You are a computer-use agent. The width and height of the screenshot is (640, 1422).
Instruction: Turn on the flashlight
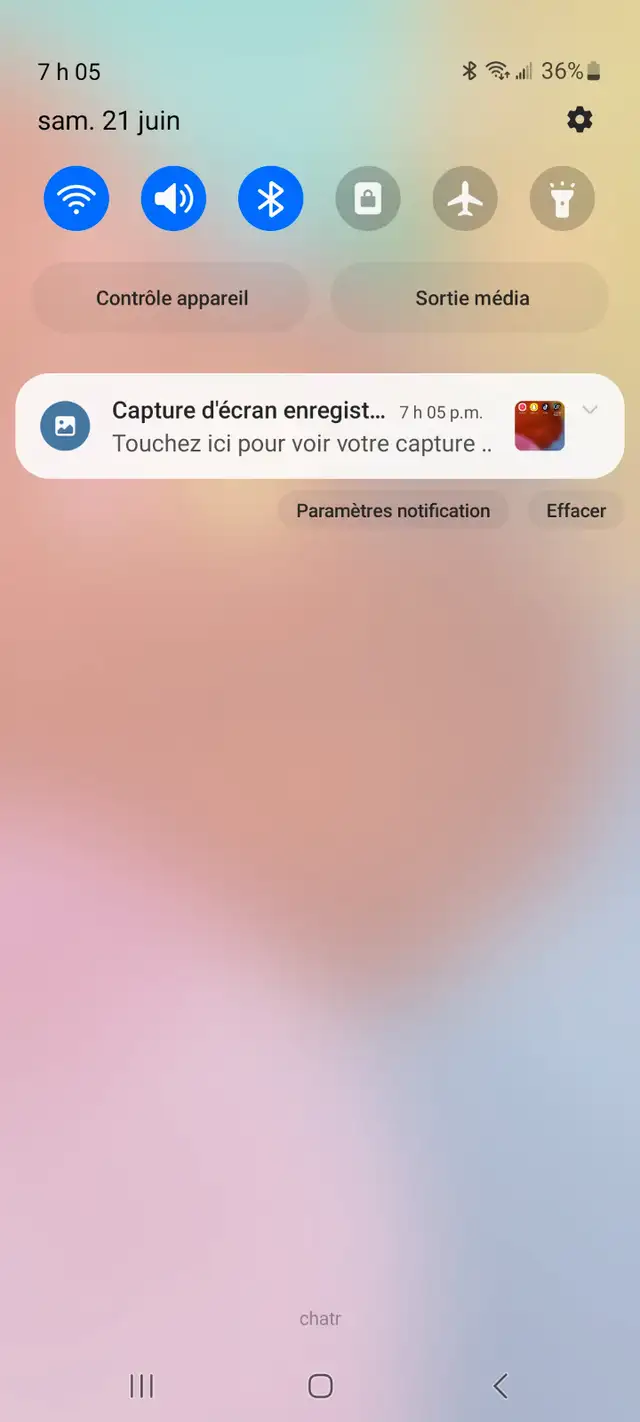562,199
